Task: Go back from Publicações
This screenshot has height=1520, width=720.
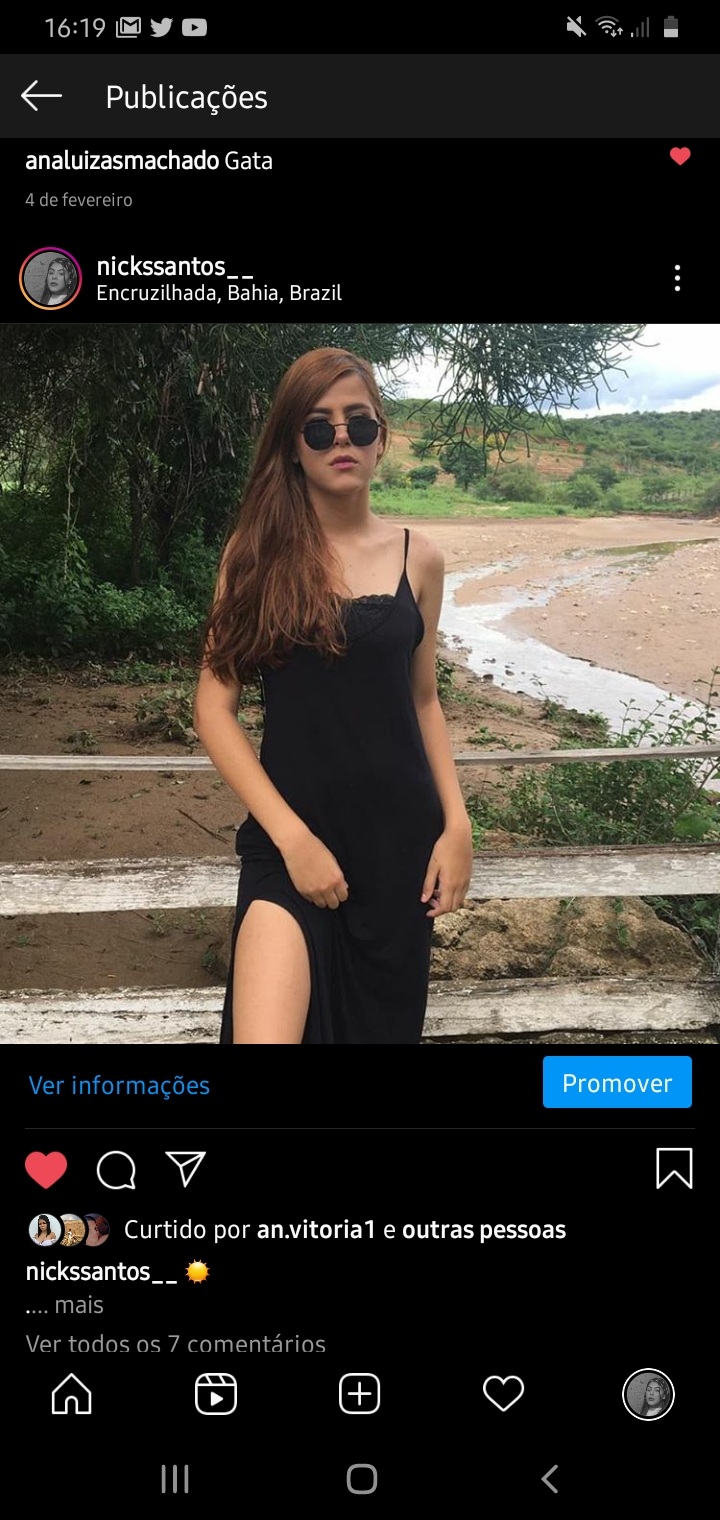Action: click(41, 96)
